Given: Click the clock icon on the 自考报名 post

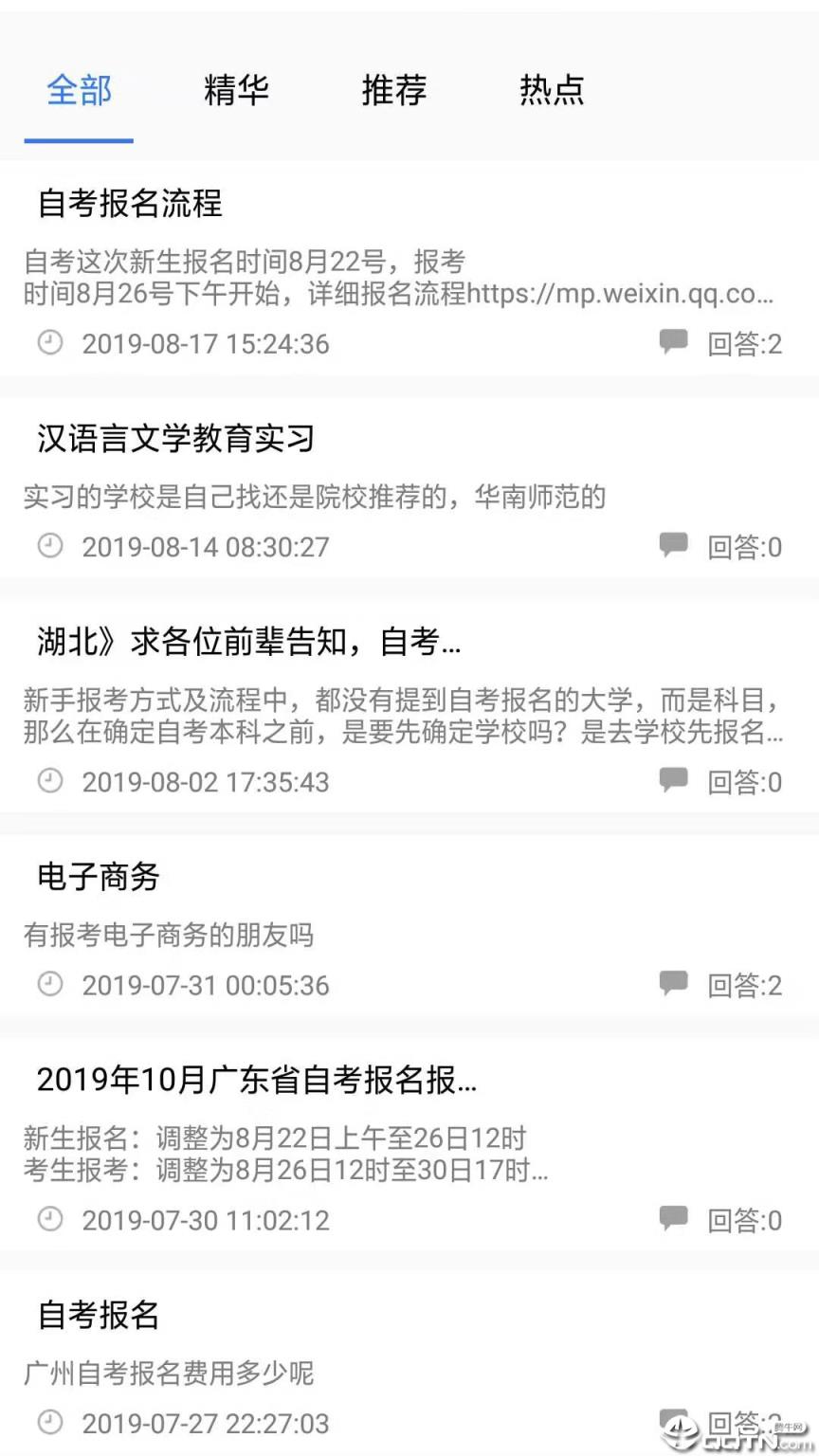Looking at the screenshot, I should [49, 1423].
